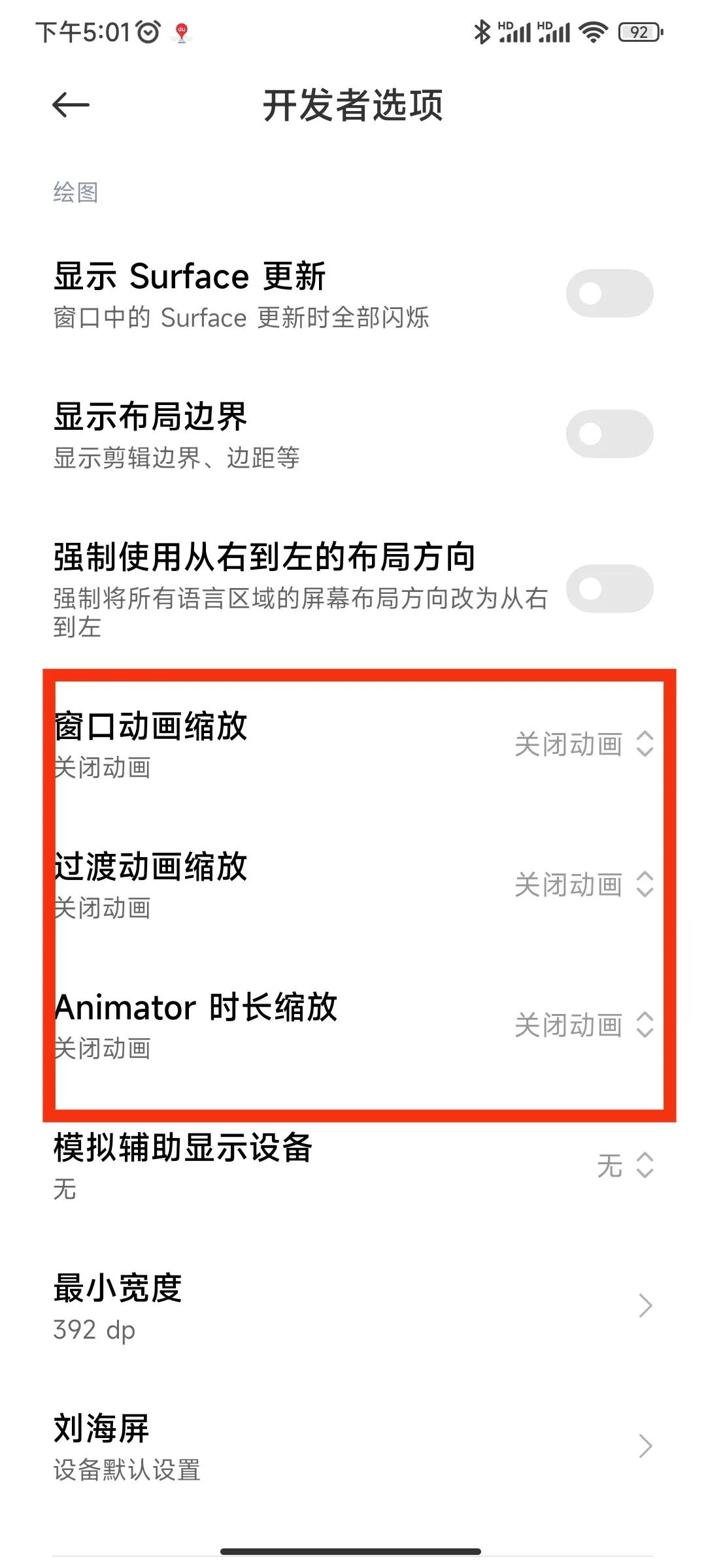Tap the battery indicator showing 92
Image resolution: width=706 pixels, height=1568 pixels.
(x=637, y=31)
